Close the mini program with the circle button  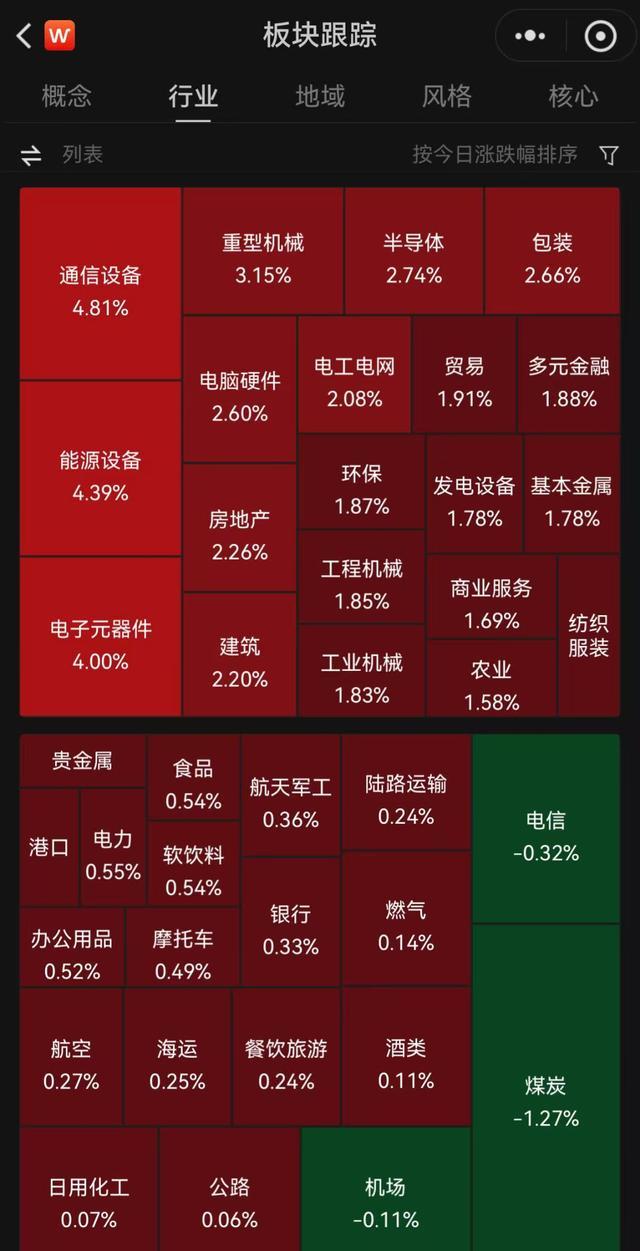pyautogui.click(x=600, y=37)
